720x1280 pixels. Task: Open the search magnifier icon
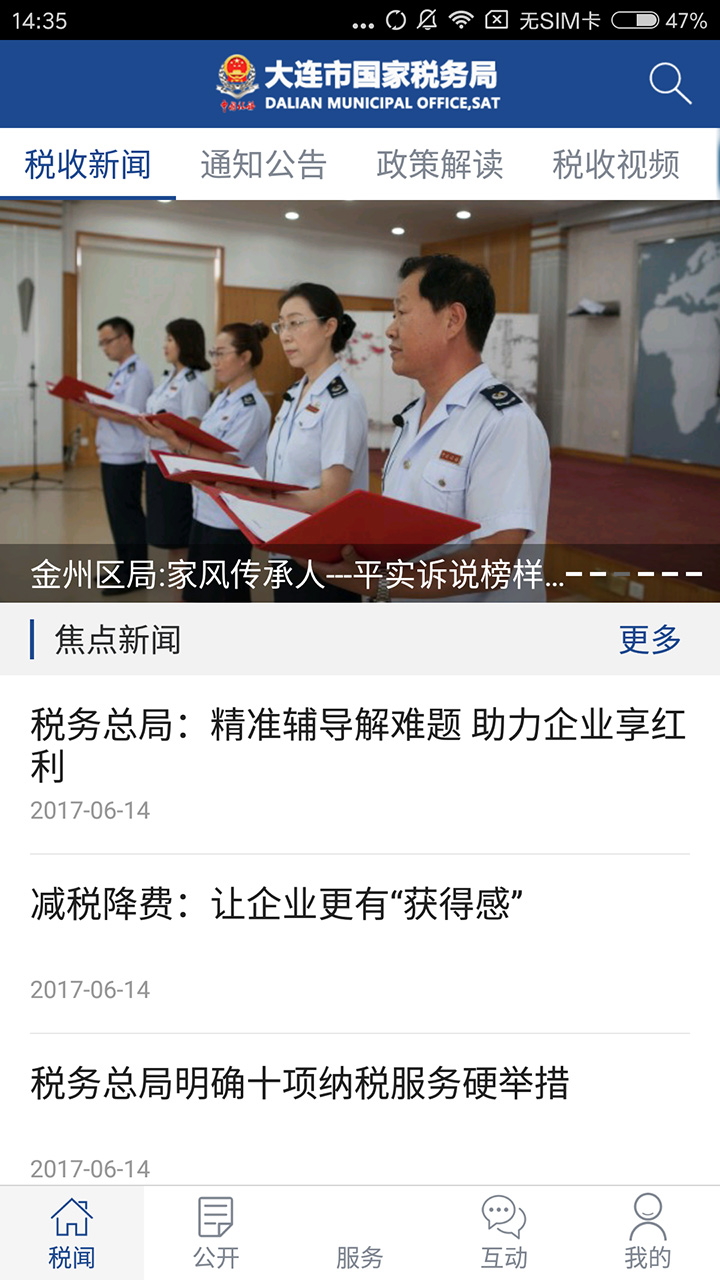click(670, 84)
